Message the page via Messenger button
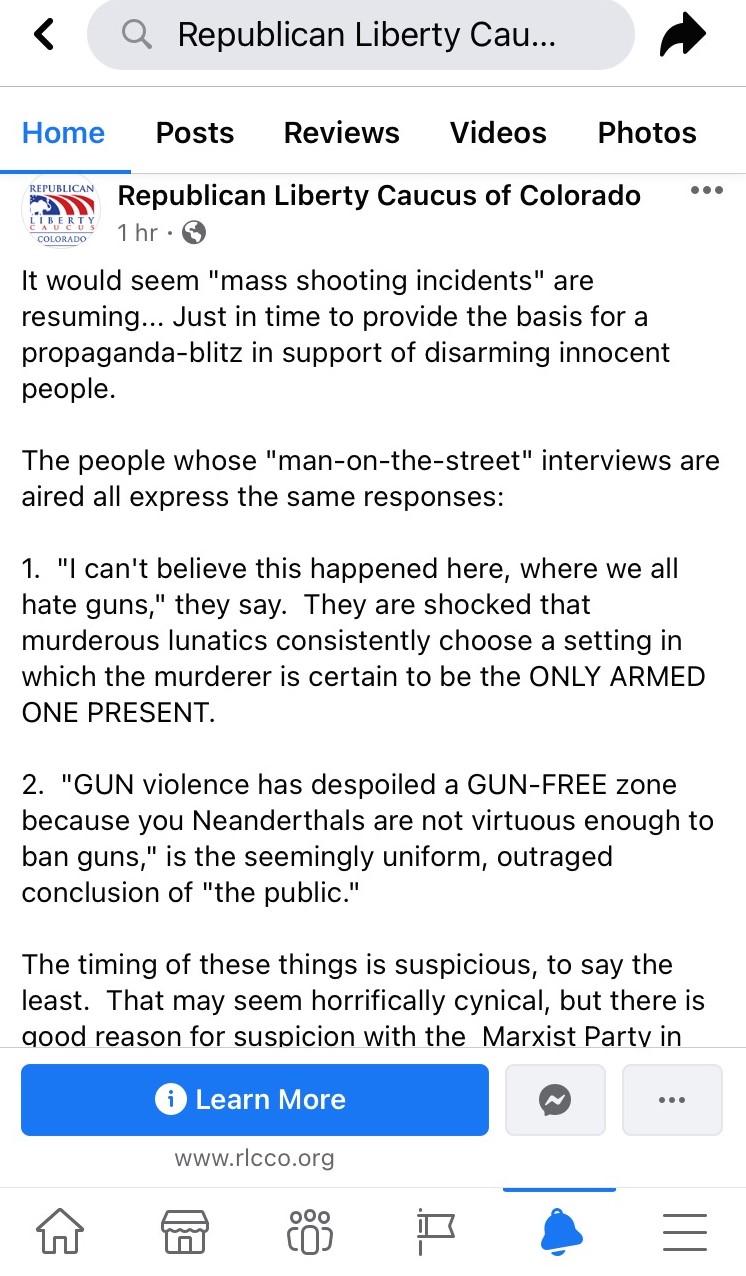 pyautogui.click(x=555, y=1100)
